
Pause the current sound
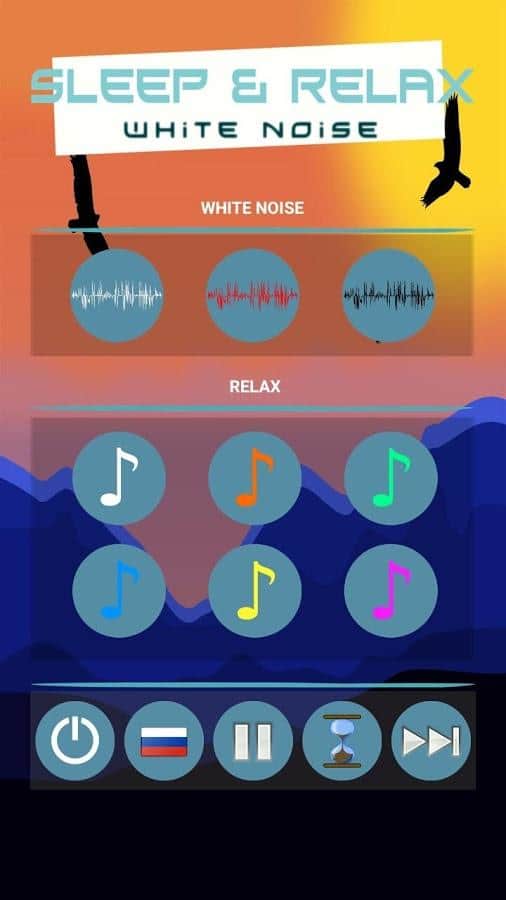tap(253, 741)
